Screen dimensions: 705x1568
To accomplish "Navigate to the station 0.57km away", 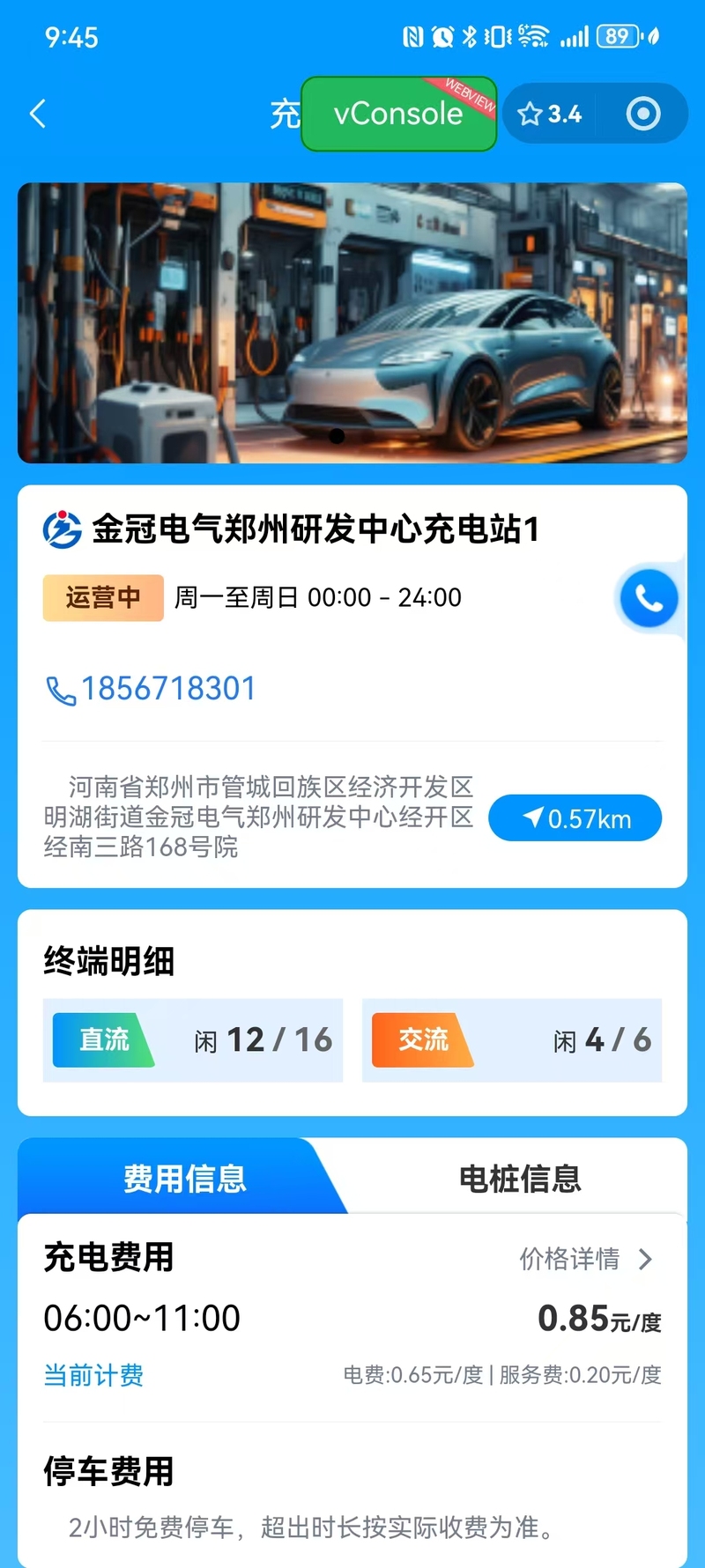I will (575, 818).
